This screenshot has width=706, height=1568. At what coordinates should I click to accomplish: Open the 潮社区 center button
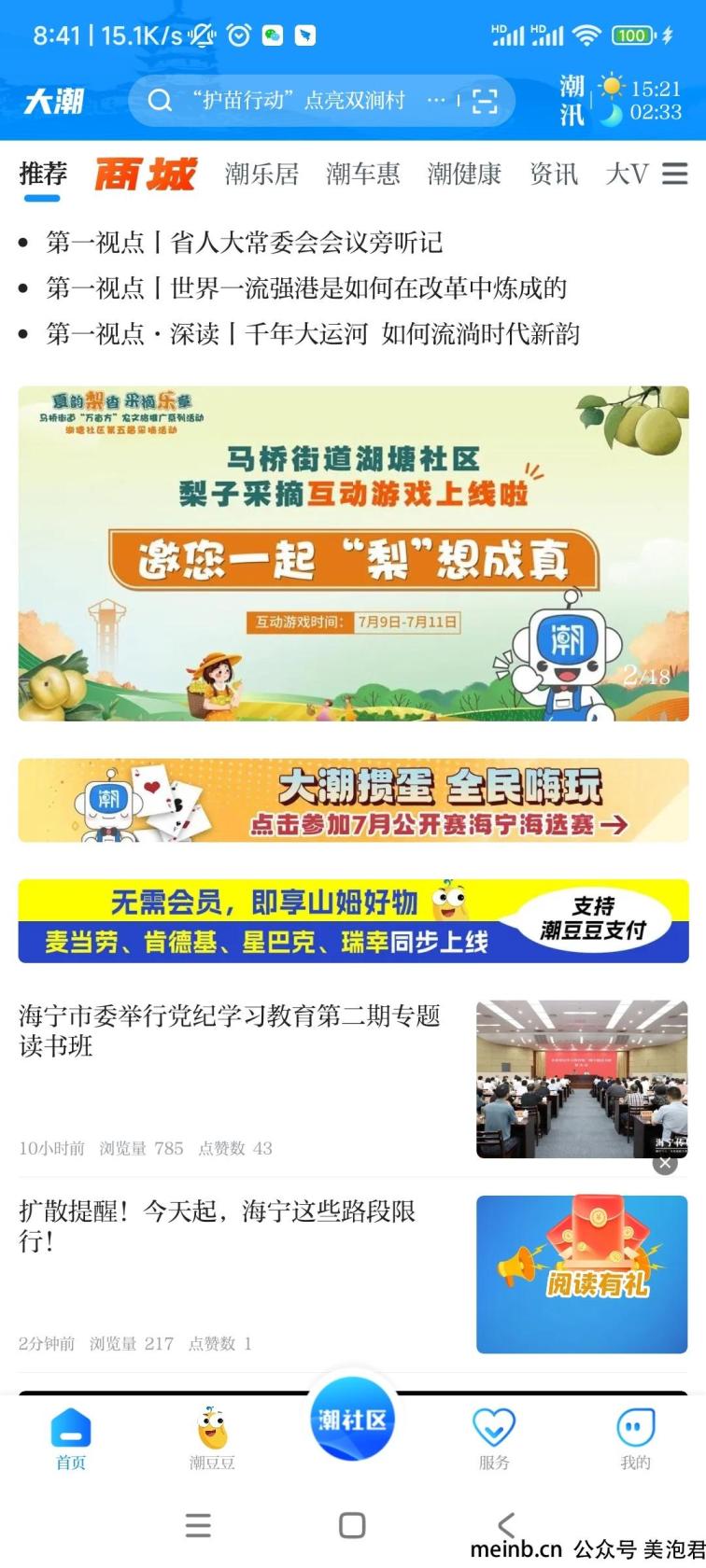(x=352, y=1420)
